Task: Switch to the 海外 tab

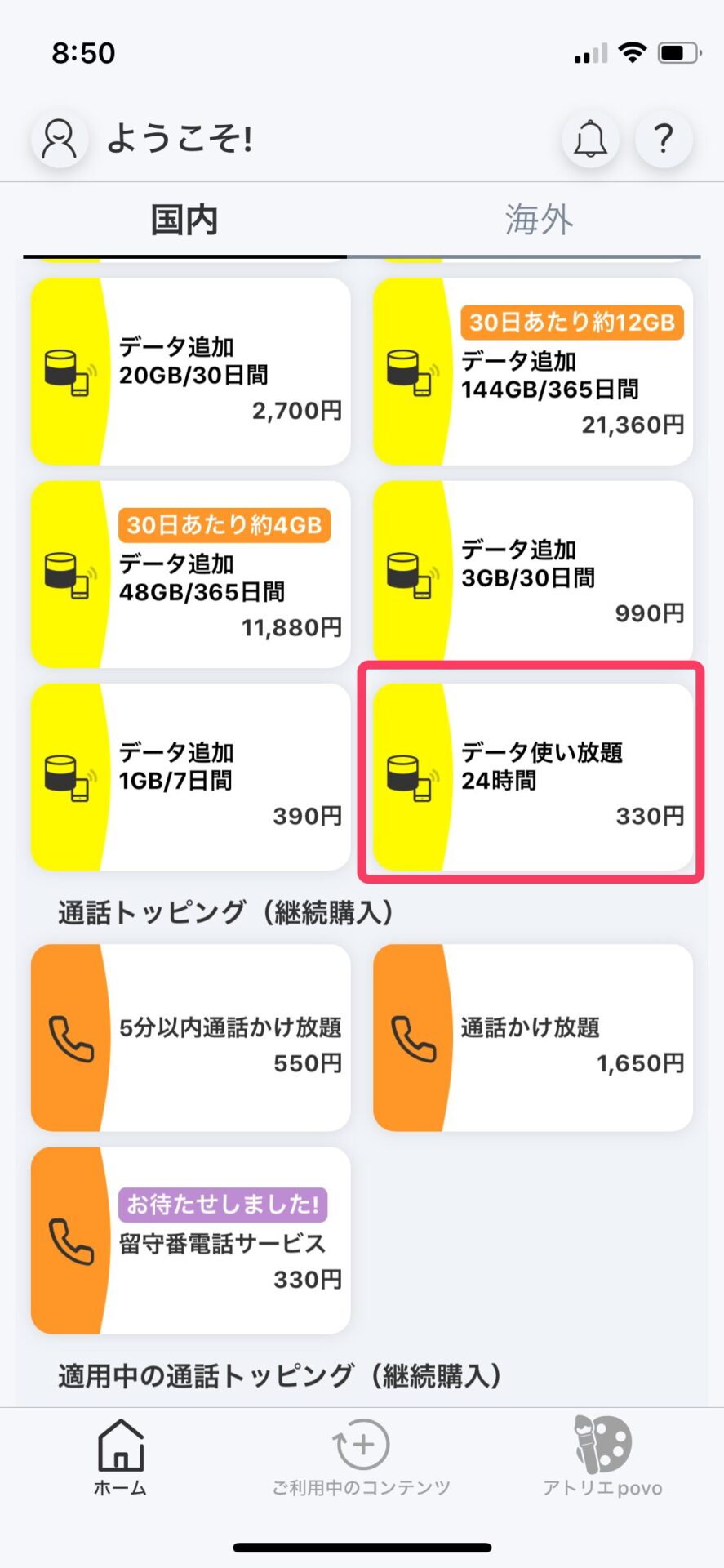Action: [539, 220]
